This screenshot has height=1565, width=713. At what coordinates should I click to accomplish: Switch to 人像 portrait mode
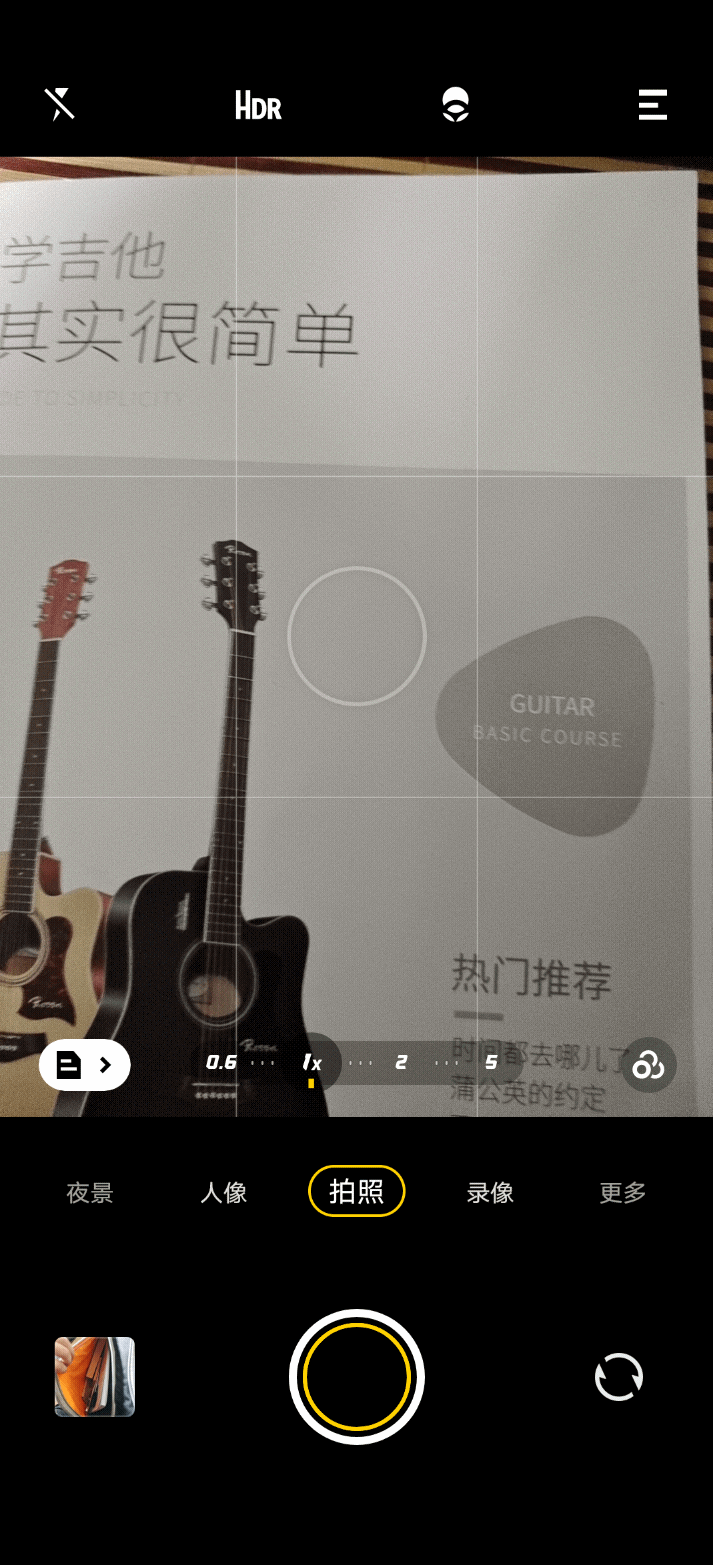(223, 1192)
